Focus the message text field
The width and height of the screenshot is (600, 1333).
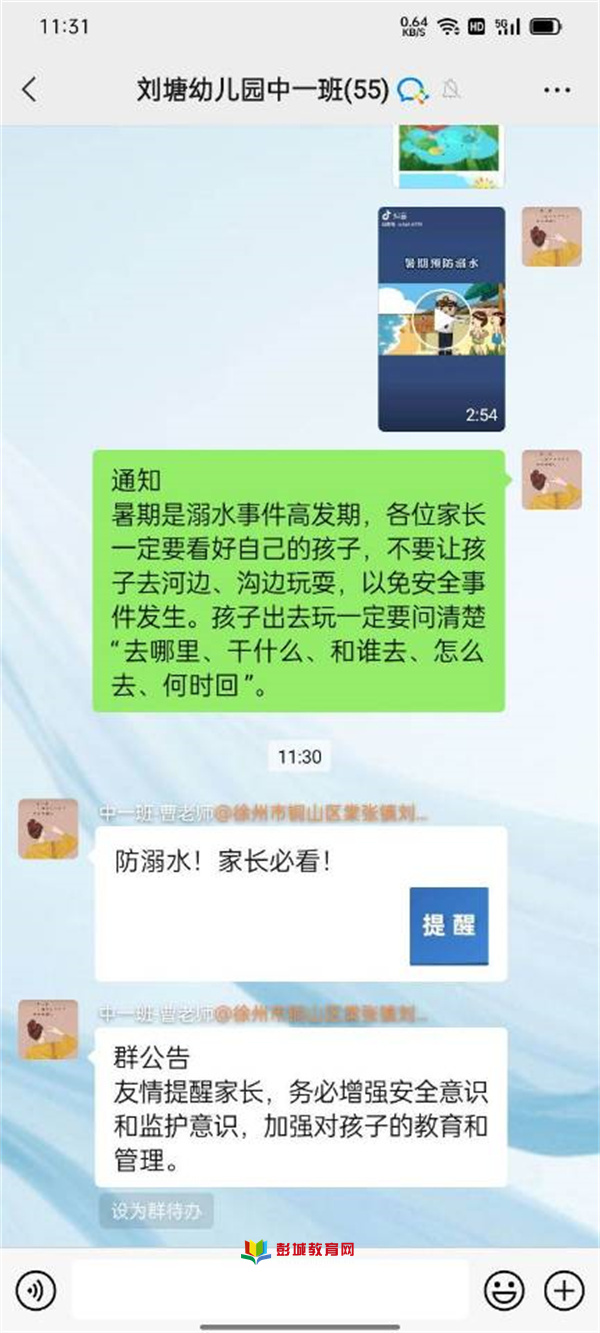(270, 1291)
